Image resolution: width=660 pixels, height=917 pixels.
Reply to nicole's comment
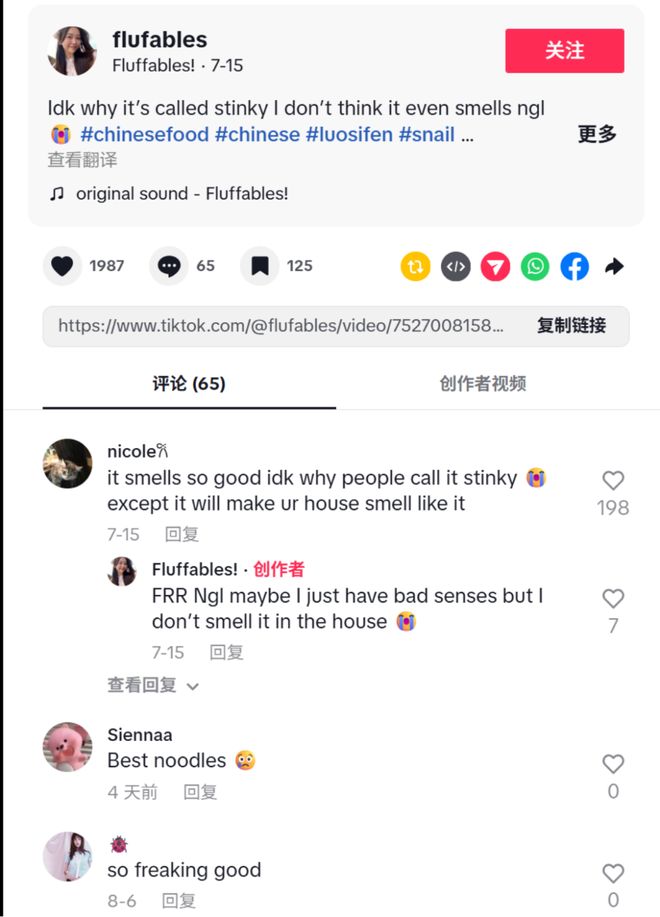[182, 535]
